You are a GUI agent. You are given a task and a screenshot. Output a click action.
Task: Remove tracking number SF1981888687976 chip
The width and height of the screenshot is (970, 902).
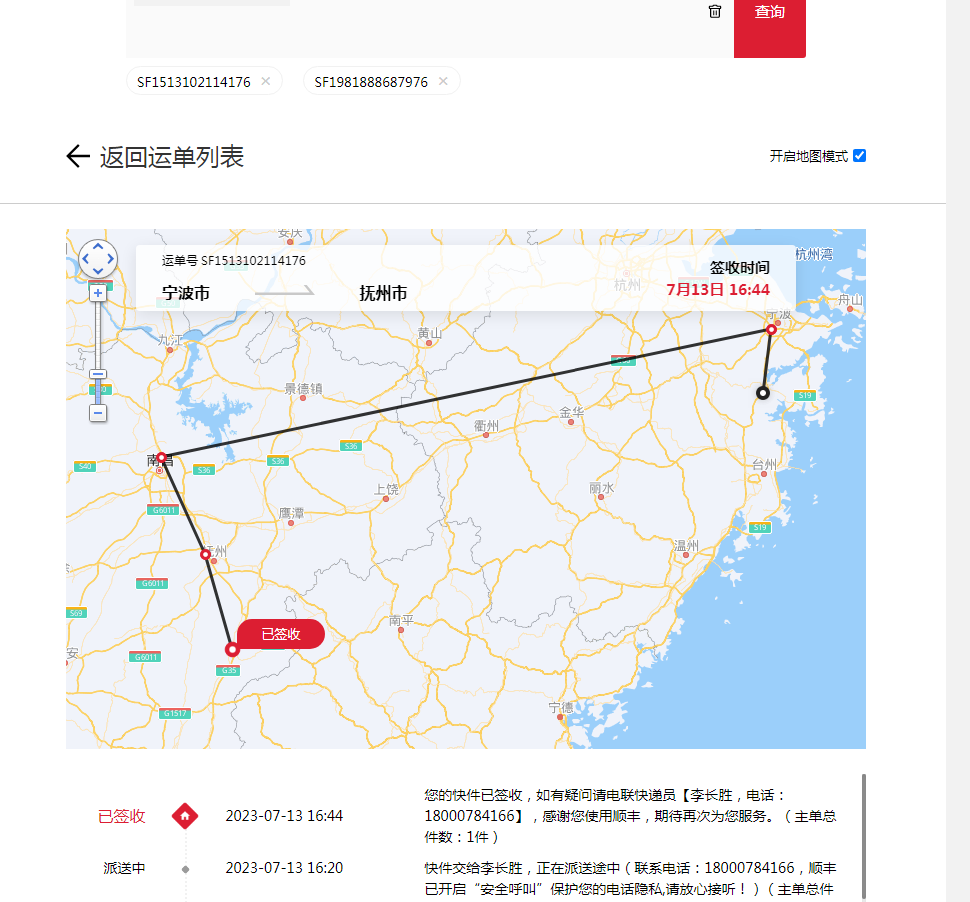coord(443,82)
